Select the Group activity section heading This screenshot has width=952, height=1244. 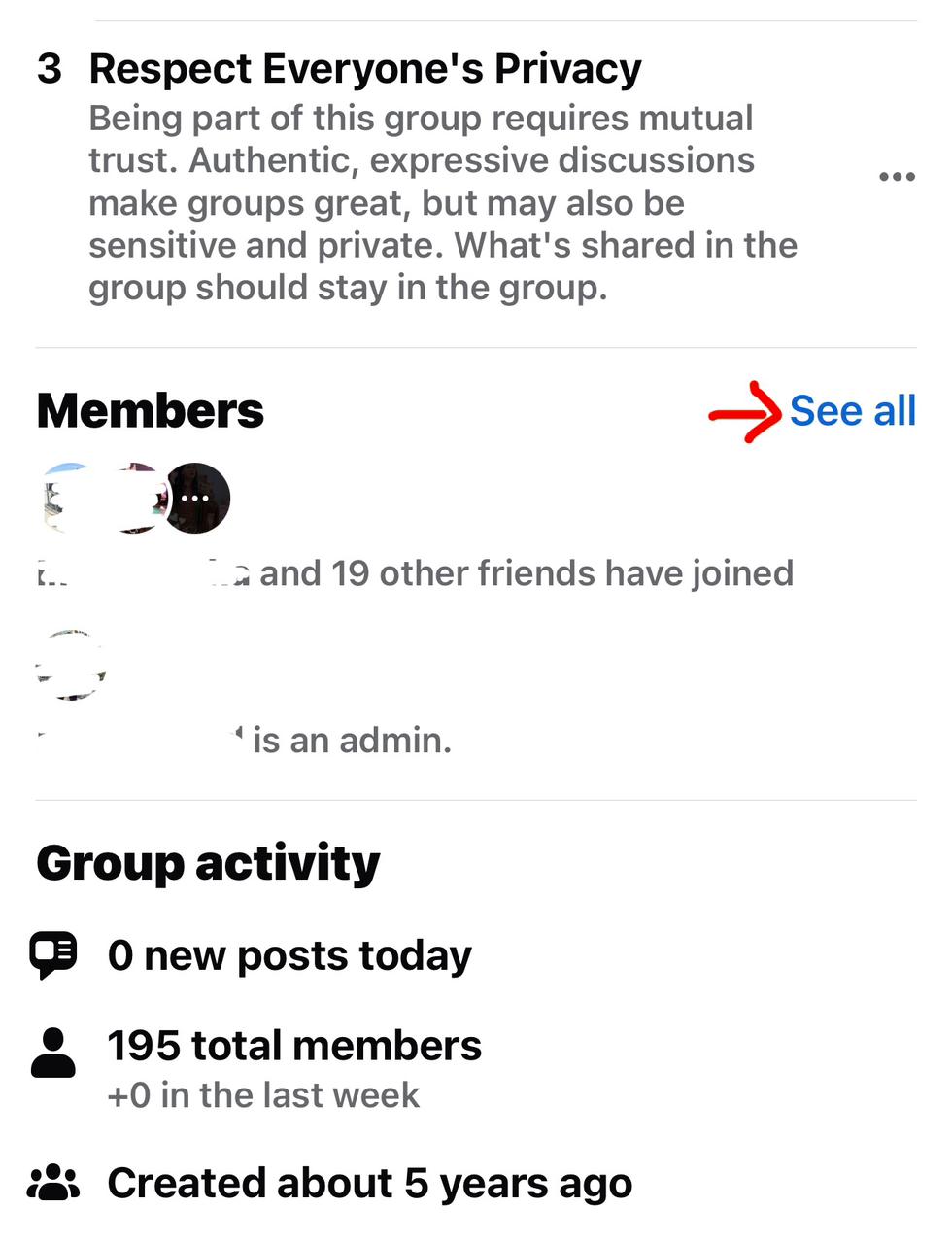pos(206,863)
